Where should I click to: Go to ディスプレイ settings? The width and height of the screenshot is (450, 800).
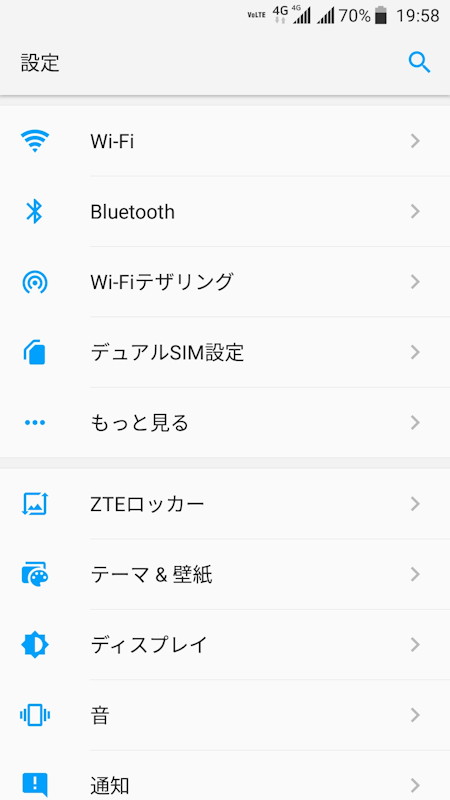click(225, 645)
